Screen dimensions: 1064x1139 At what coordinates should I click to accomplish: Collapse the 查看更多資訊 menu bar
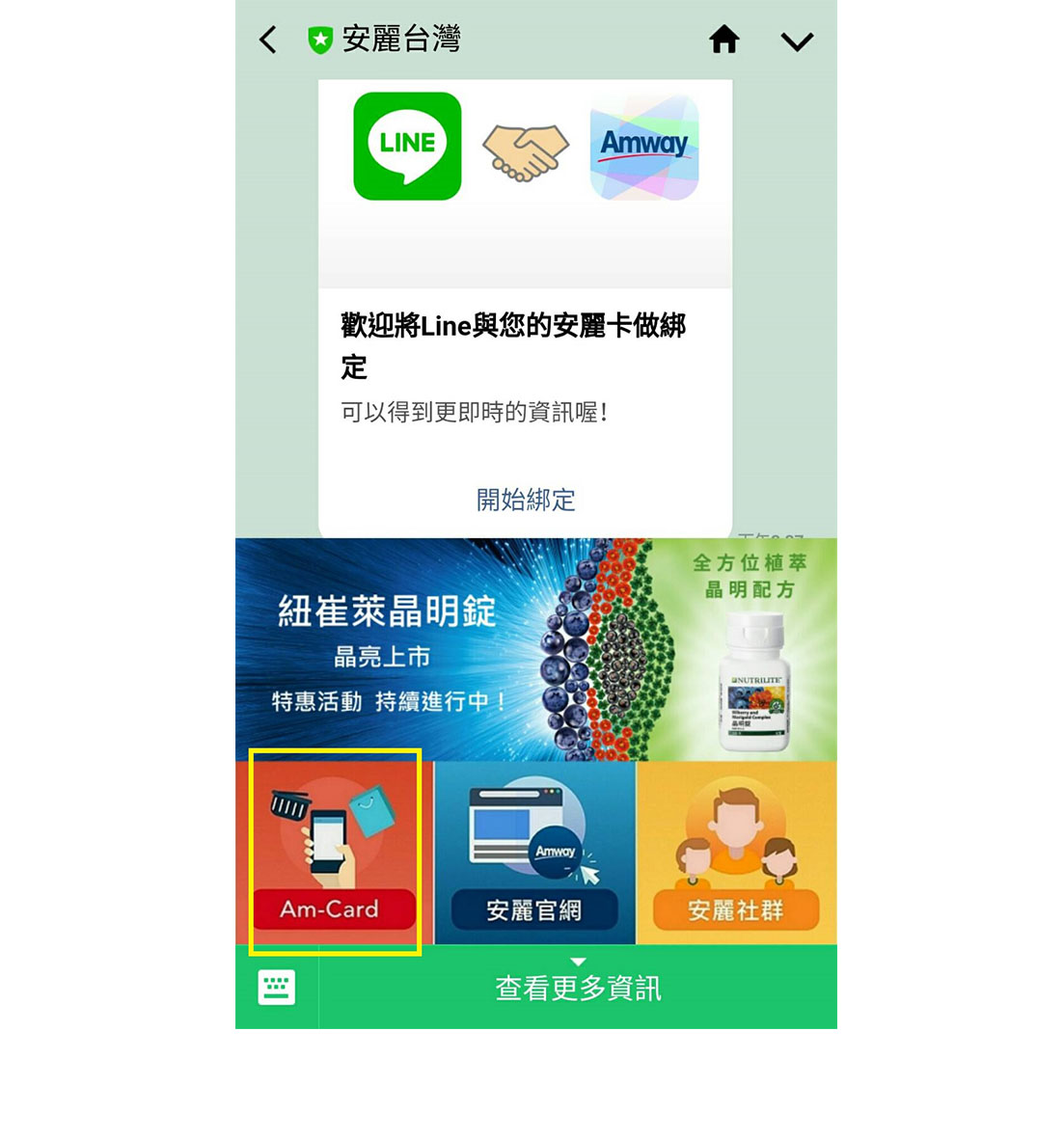(578, 987)
